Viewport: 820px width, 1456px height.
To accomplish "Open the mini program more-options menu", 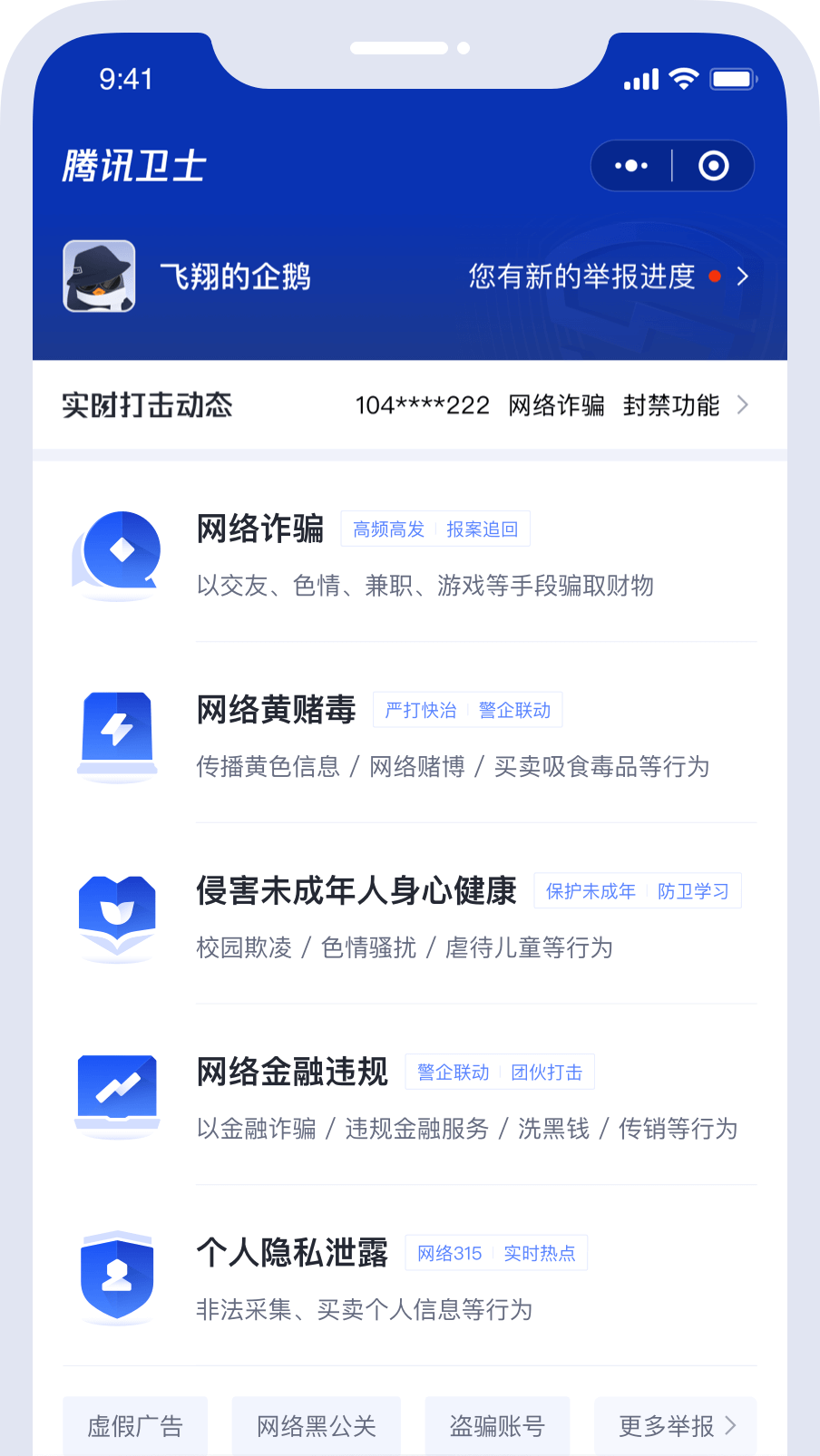I will (x=631, y=166).
